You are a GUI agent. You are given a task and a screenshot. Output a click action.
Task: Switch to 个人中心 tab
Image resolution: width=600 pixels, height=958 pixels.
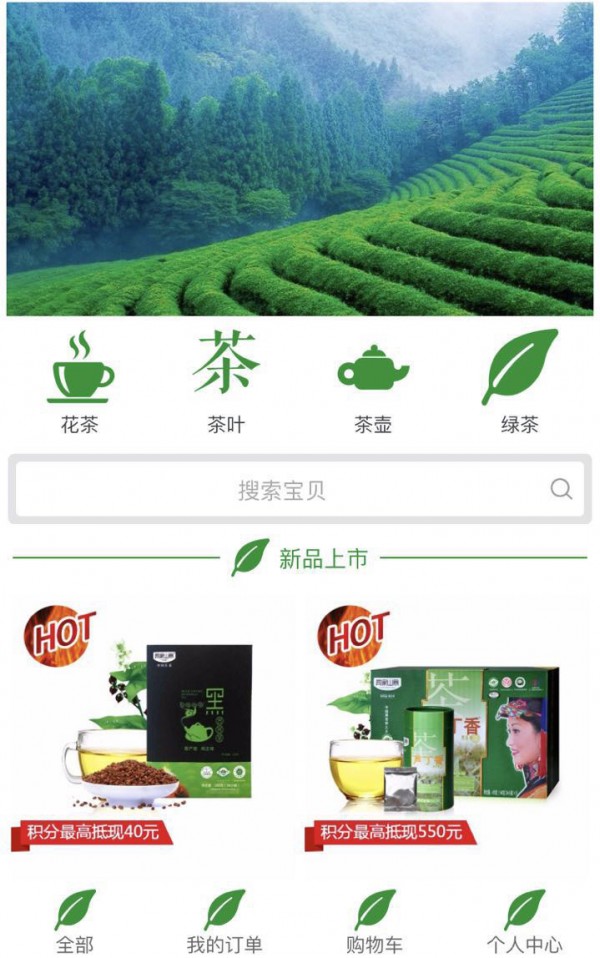[524, 921]
